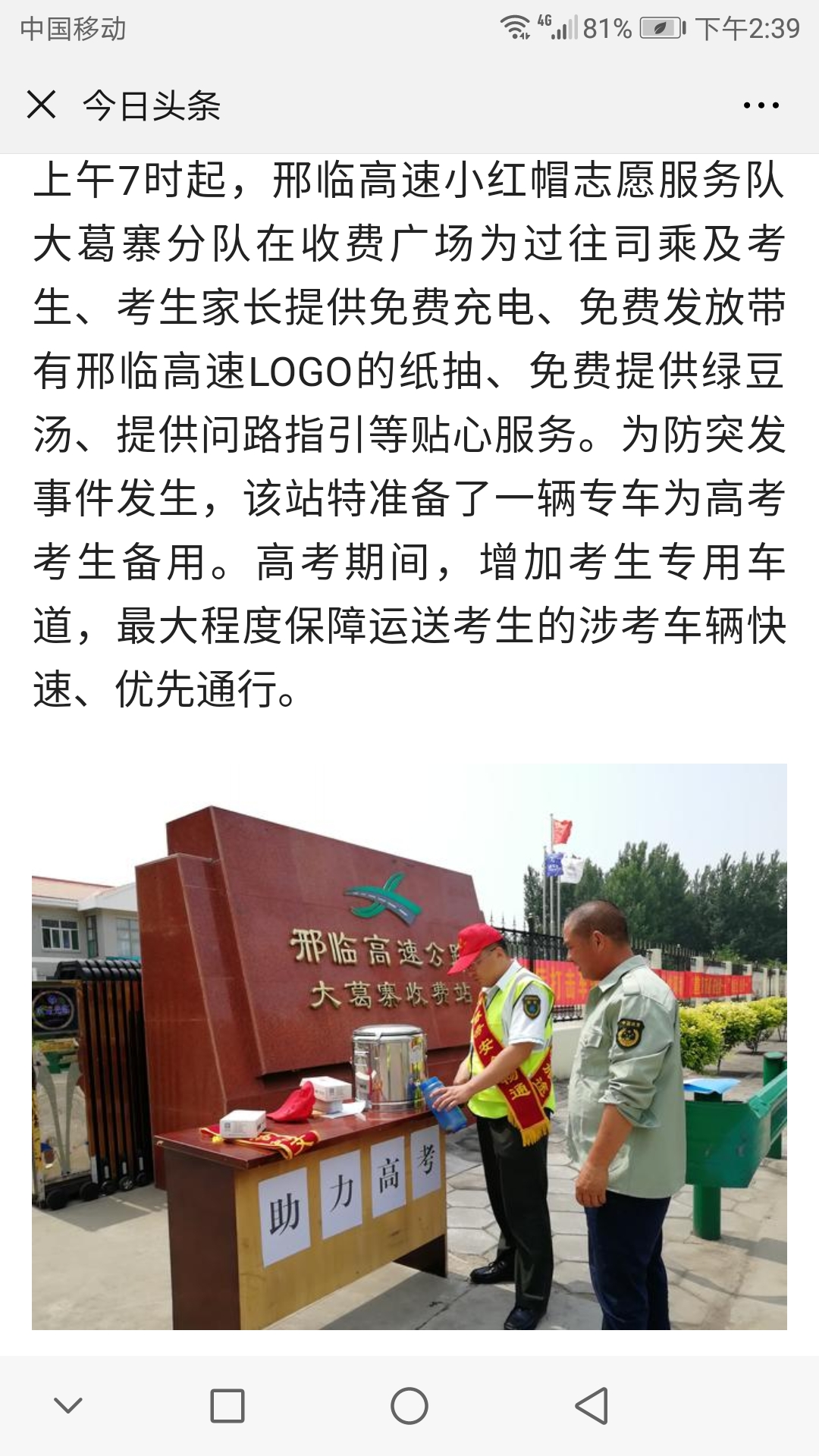Hide the navigation bar with the down chevron

pyautogui.click(x=68, y=1407)
